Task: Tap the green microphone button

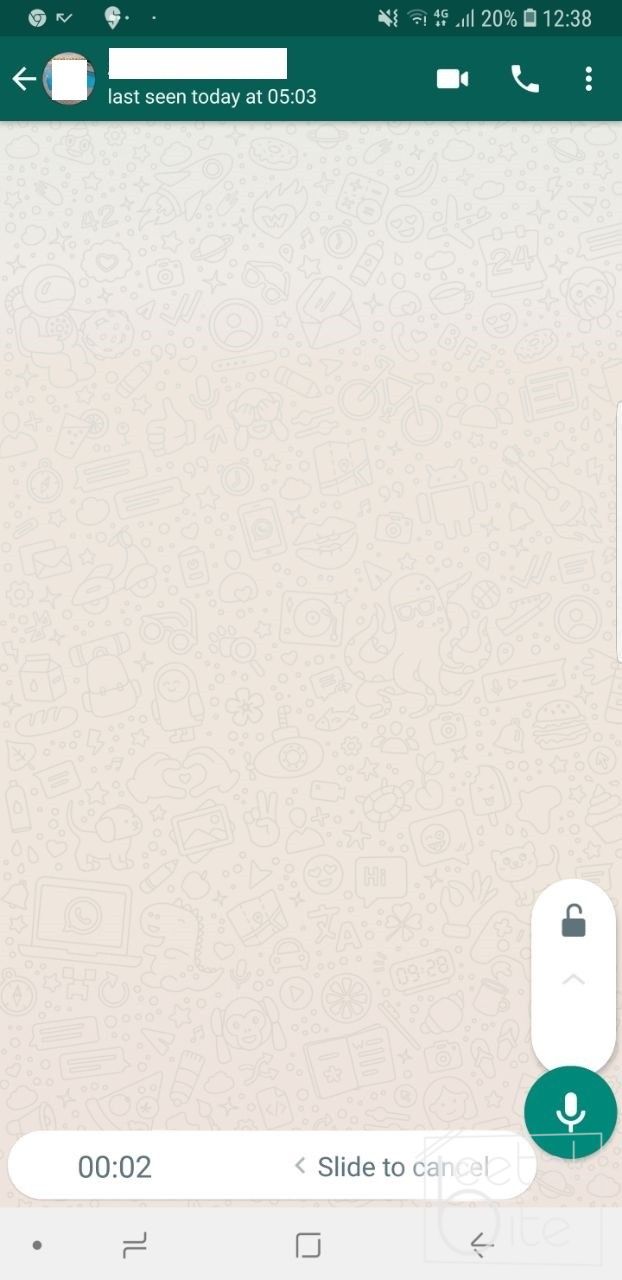Action: 570,1112
